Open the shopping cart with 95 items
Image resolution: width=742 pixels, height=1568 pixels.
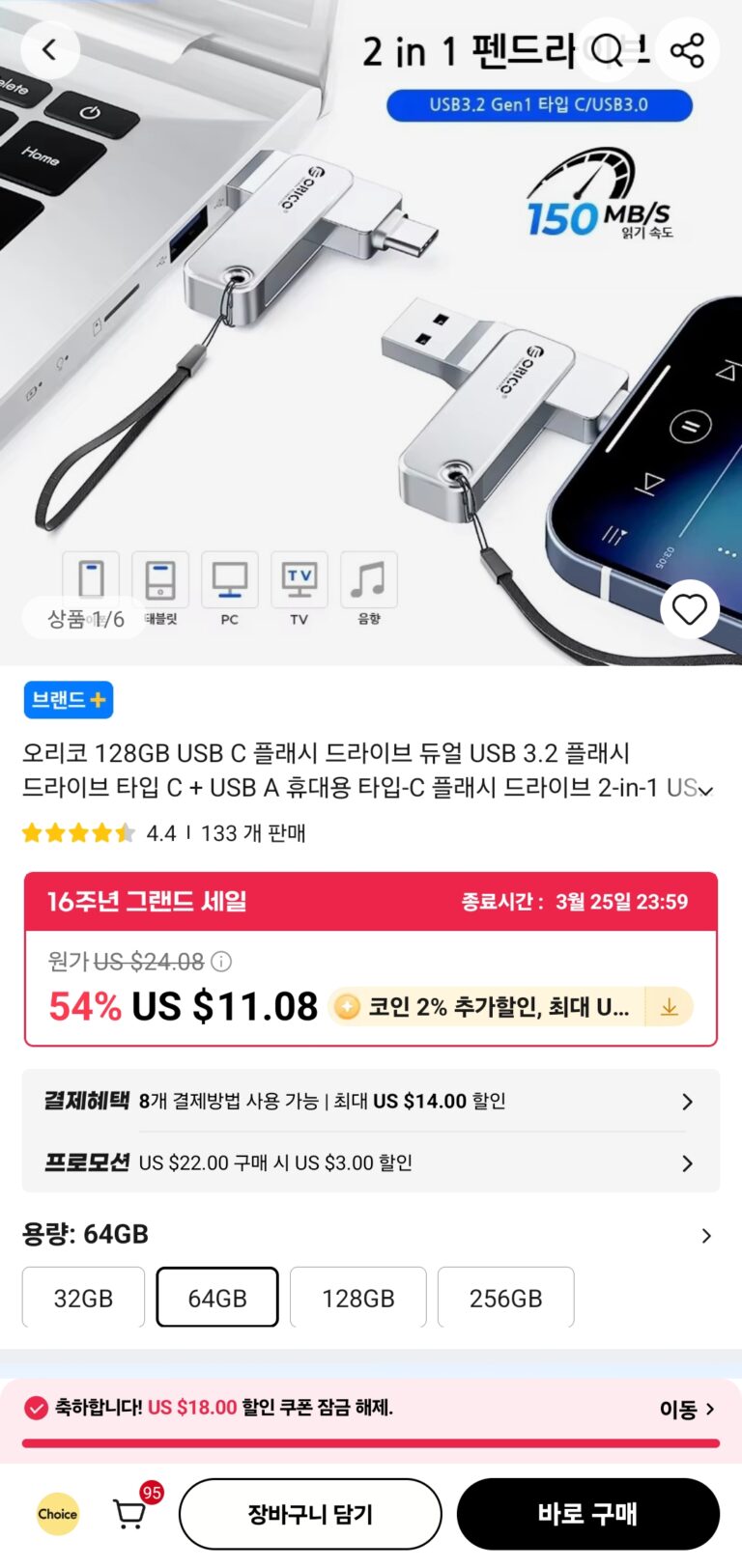click(130, 1513)
